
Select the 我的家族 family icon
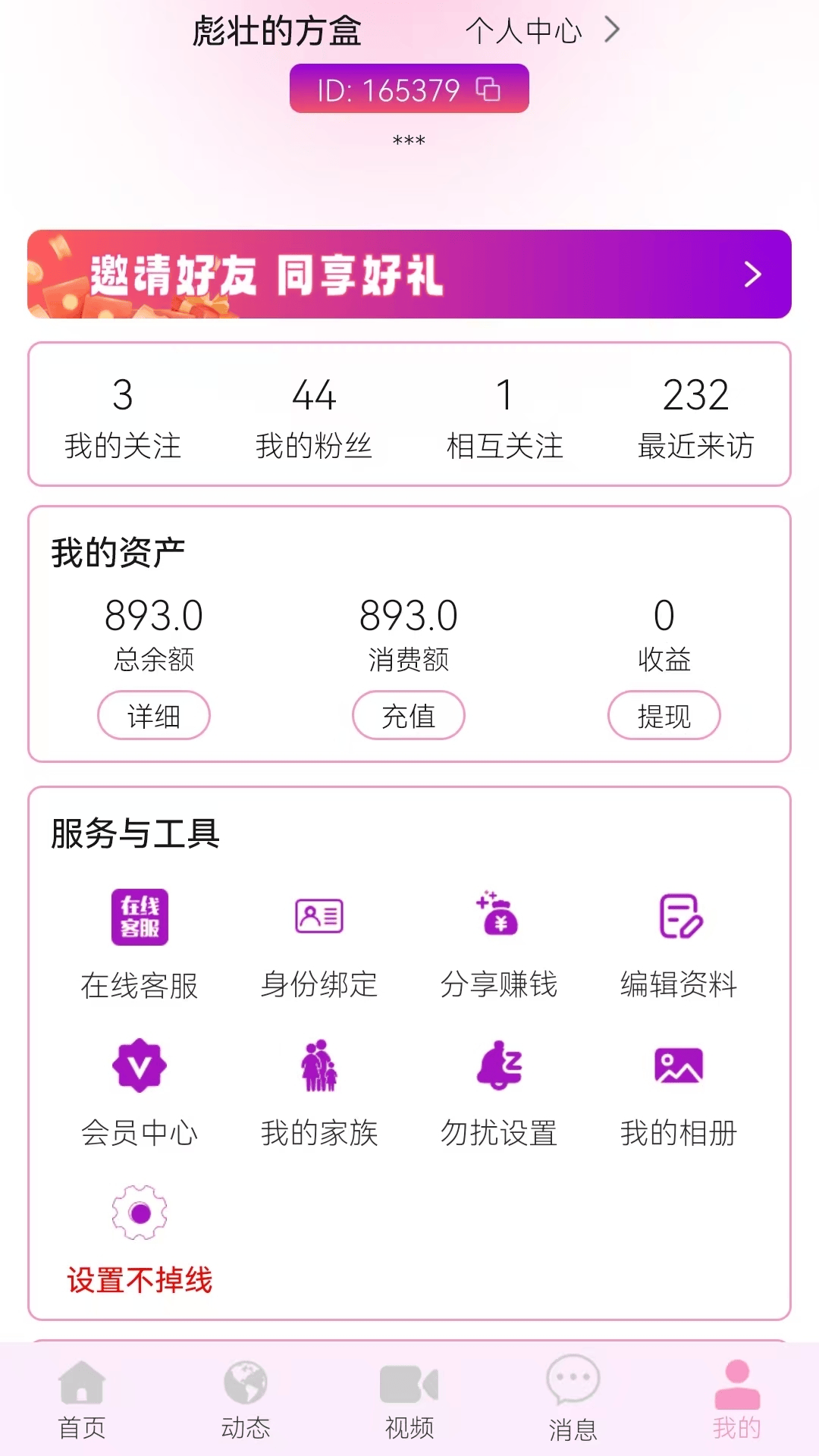pos(318,1064)
